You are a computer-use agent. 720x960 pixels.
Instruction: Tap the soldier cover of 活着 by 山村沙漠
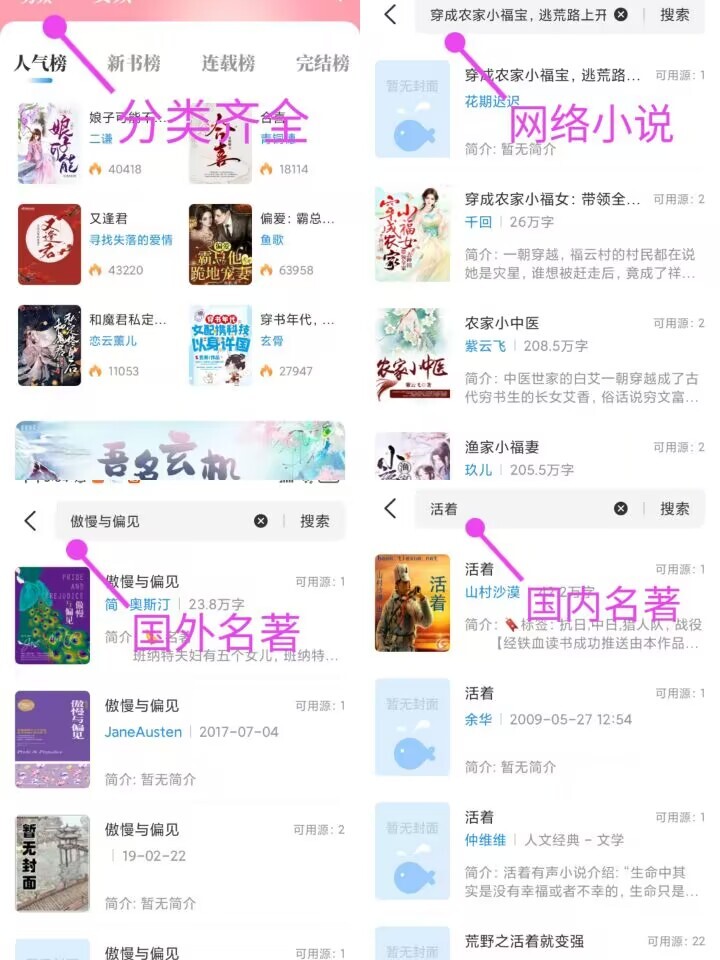pos(412,603)
